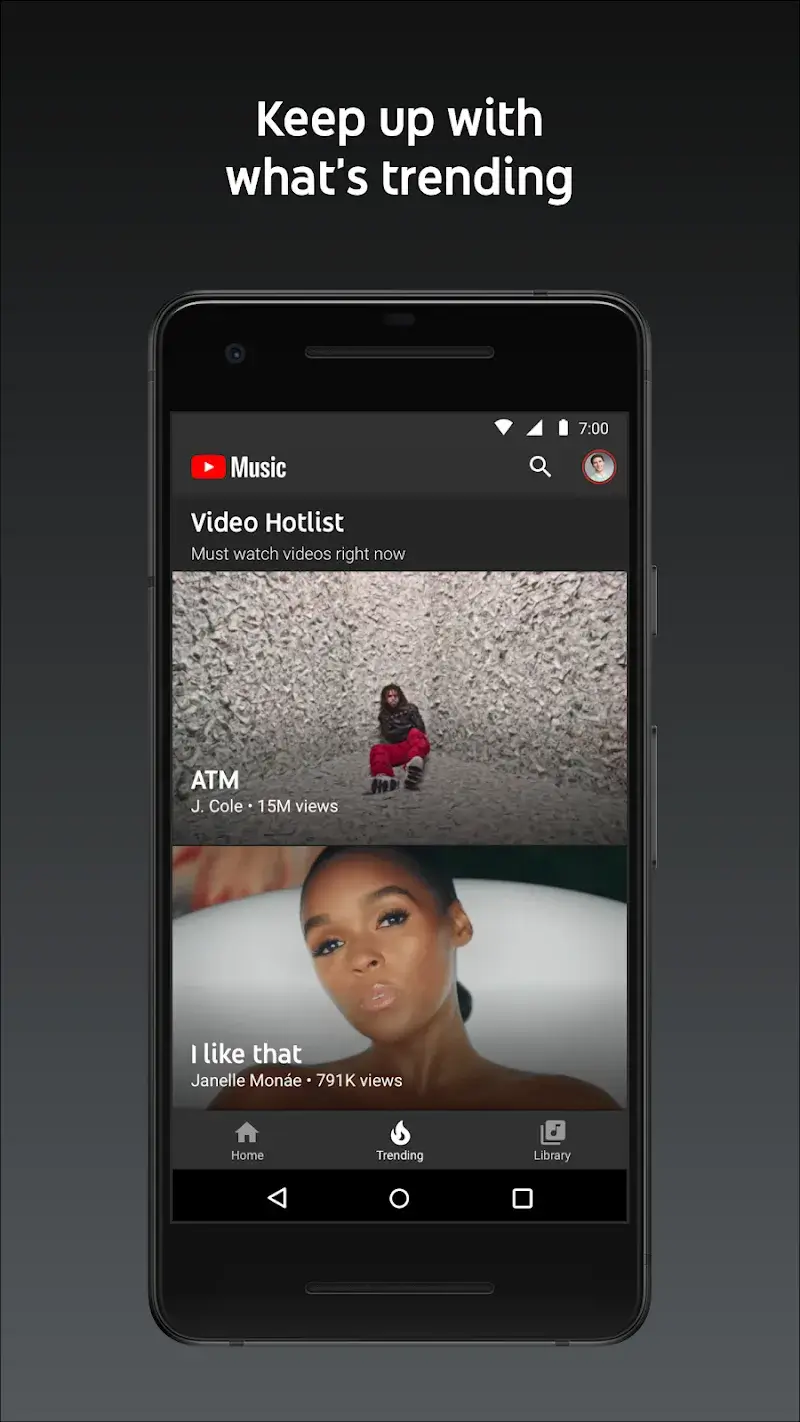Screen dimensions: 800x1422
Task: Switch to the Library tab
Action: click(552, 1141)
